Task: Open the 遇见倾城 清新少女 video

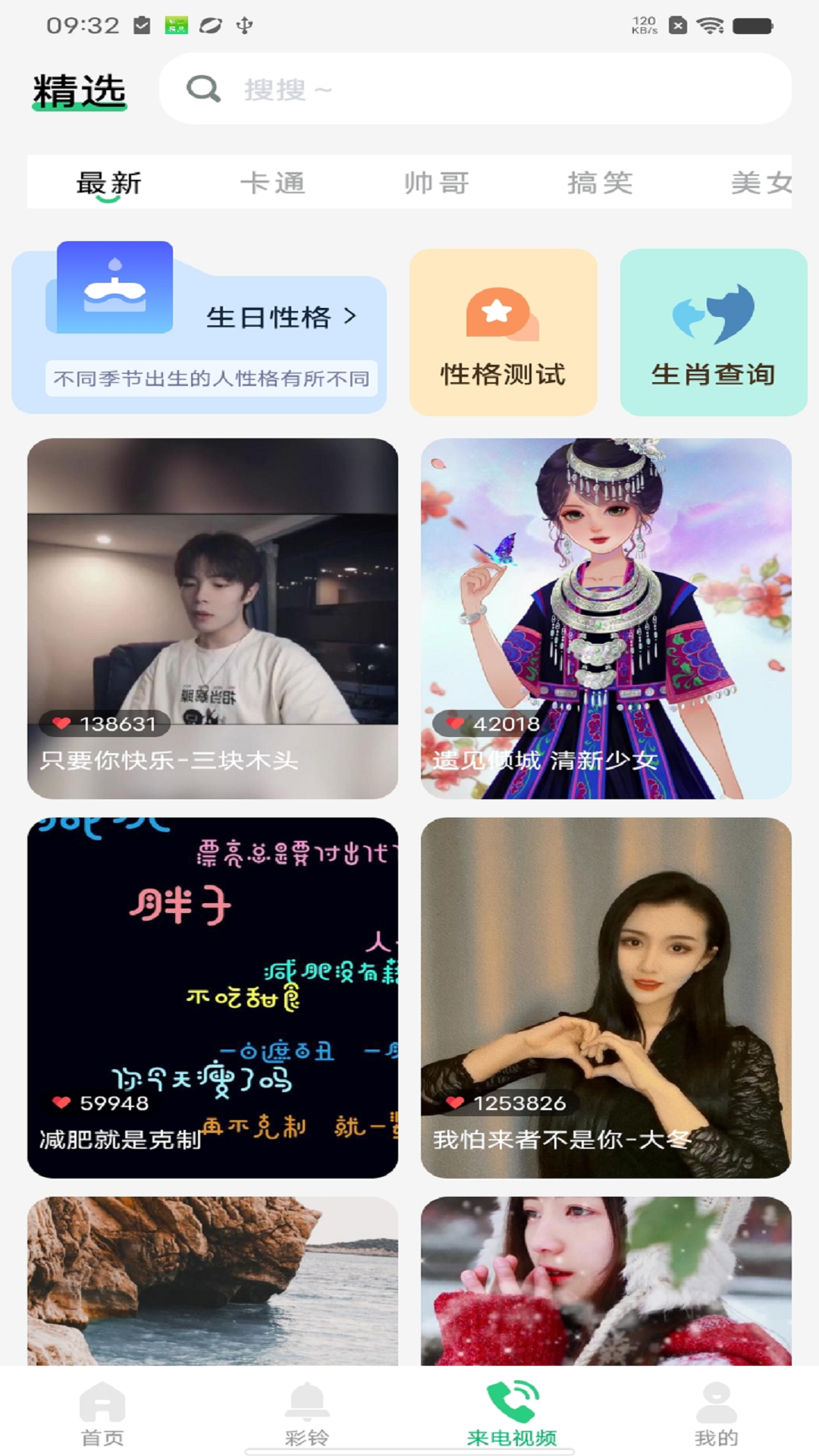Action: coord(606,618)
